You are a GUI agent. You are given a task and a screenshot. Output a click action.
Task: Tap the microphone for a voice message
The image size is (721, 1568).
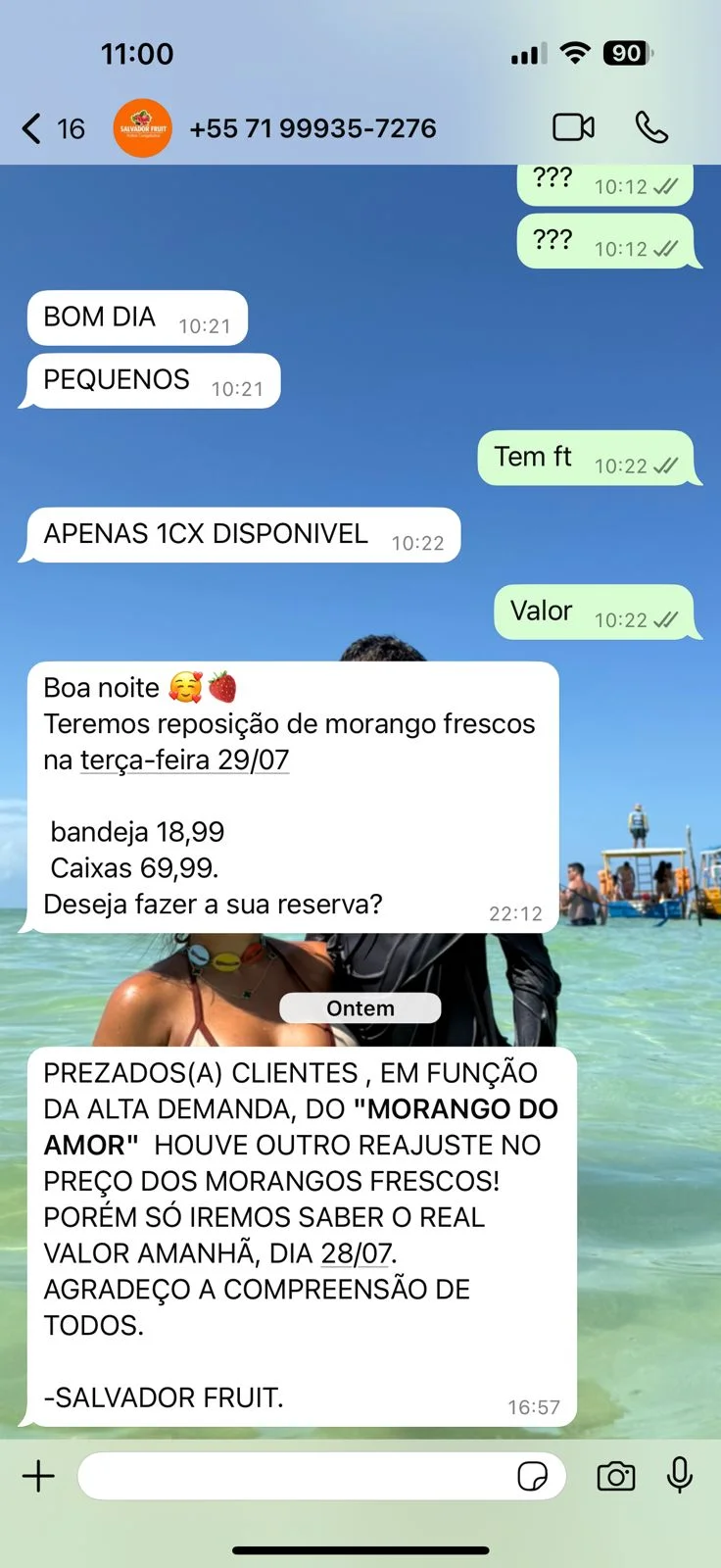(679, 1476)
